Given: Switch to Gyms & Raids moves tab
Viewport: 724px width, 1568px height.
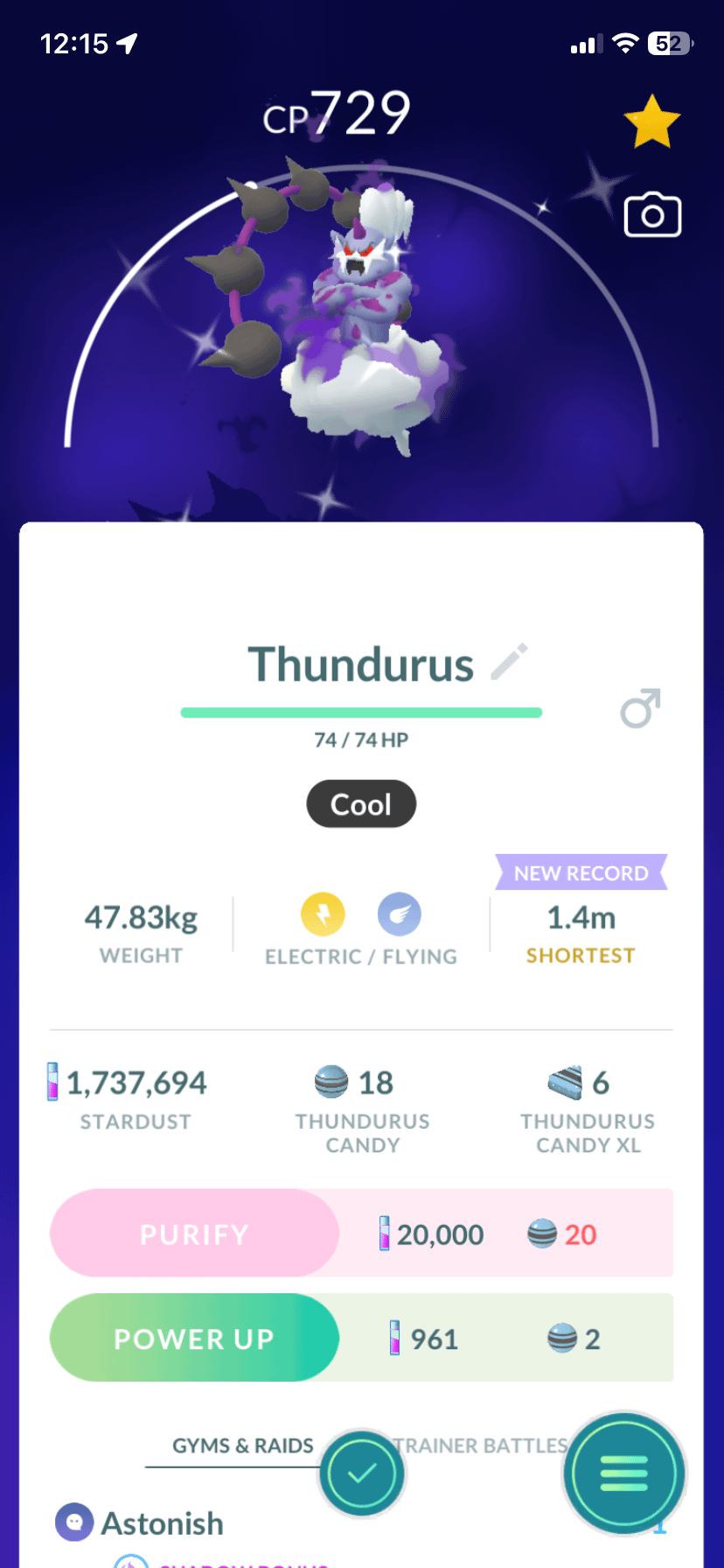Looking at the screenshot, I should pyautogui.click(x=242, y=1445).
